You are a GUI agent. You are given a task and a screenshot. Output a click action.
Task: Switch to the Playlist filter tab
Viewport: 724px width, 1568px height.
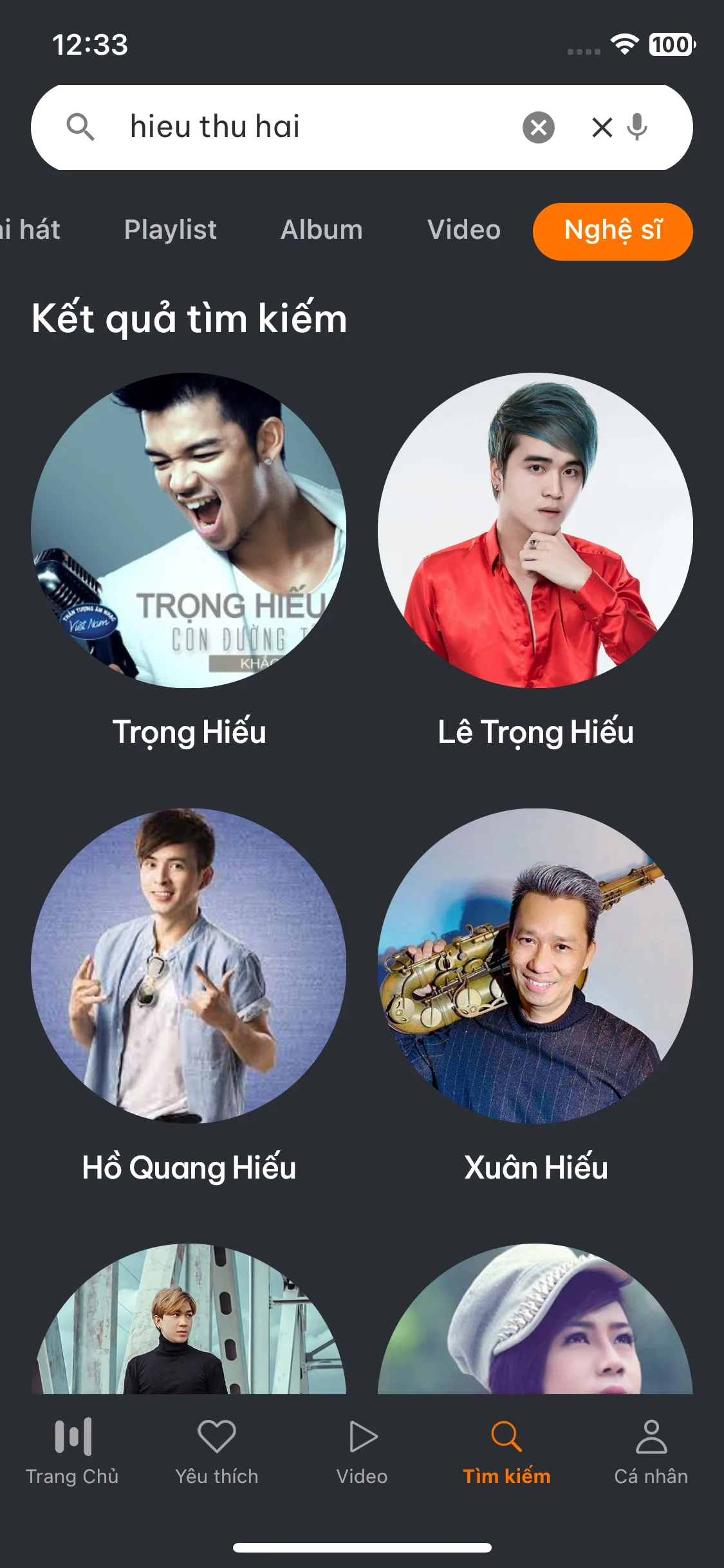click(x=170, y=230)
